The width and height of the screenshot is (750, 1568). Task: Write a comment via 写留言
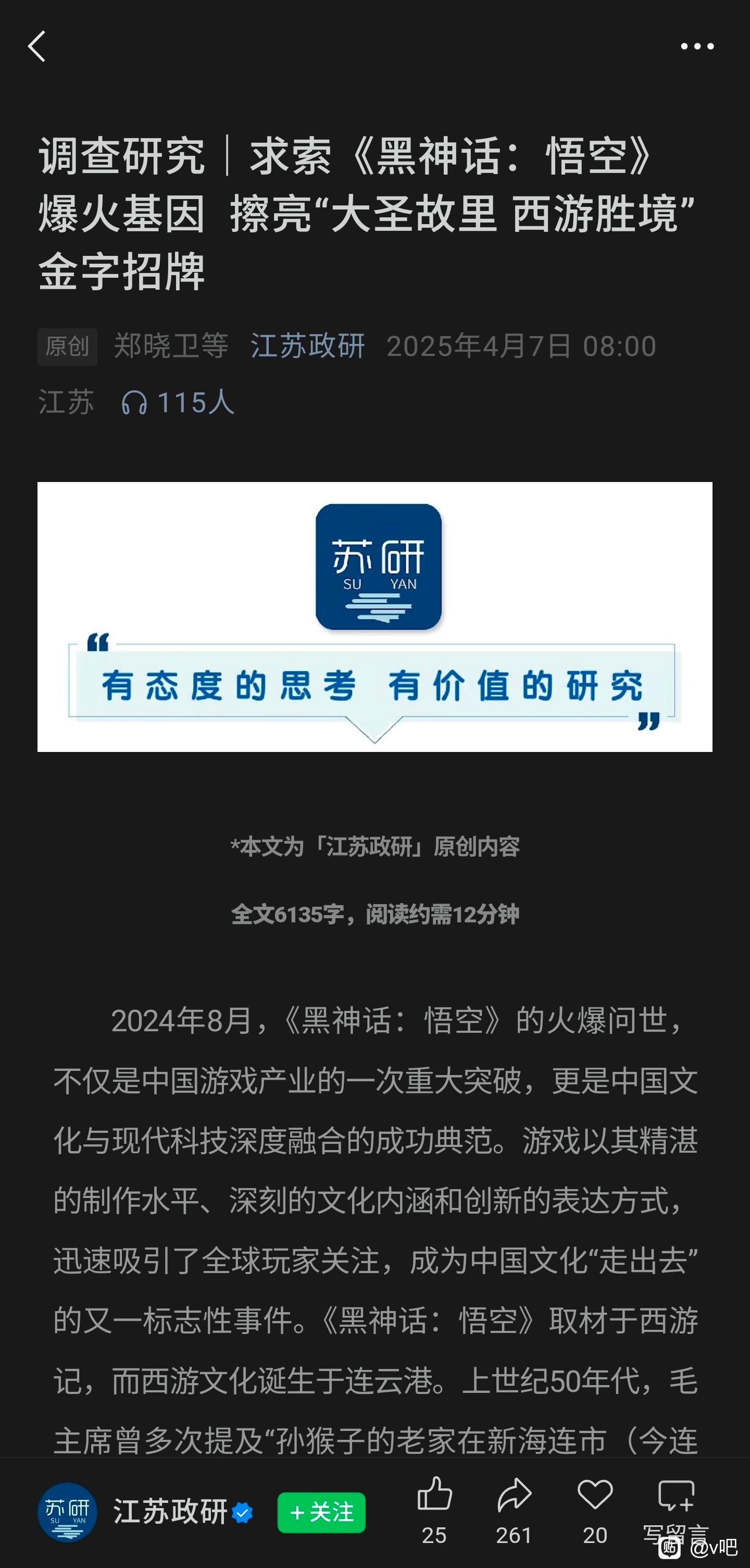(x=676, y=1510)
